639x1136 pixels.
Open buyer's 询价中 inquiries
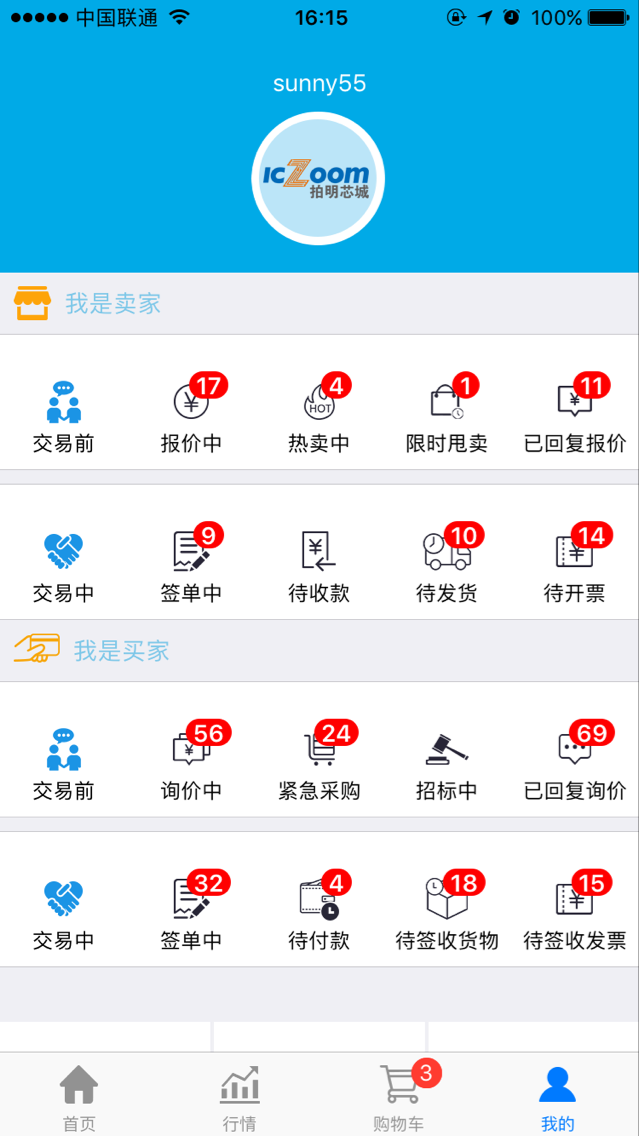(191, 762)
